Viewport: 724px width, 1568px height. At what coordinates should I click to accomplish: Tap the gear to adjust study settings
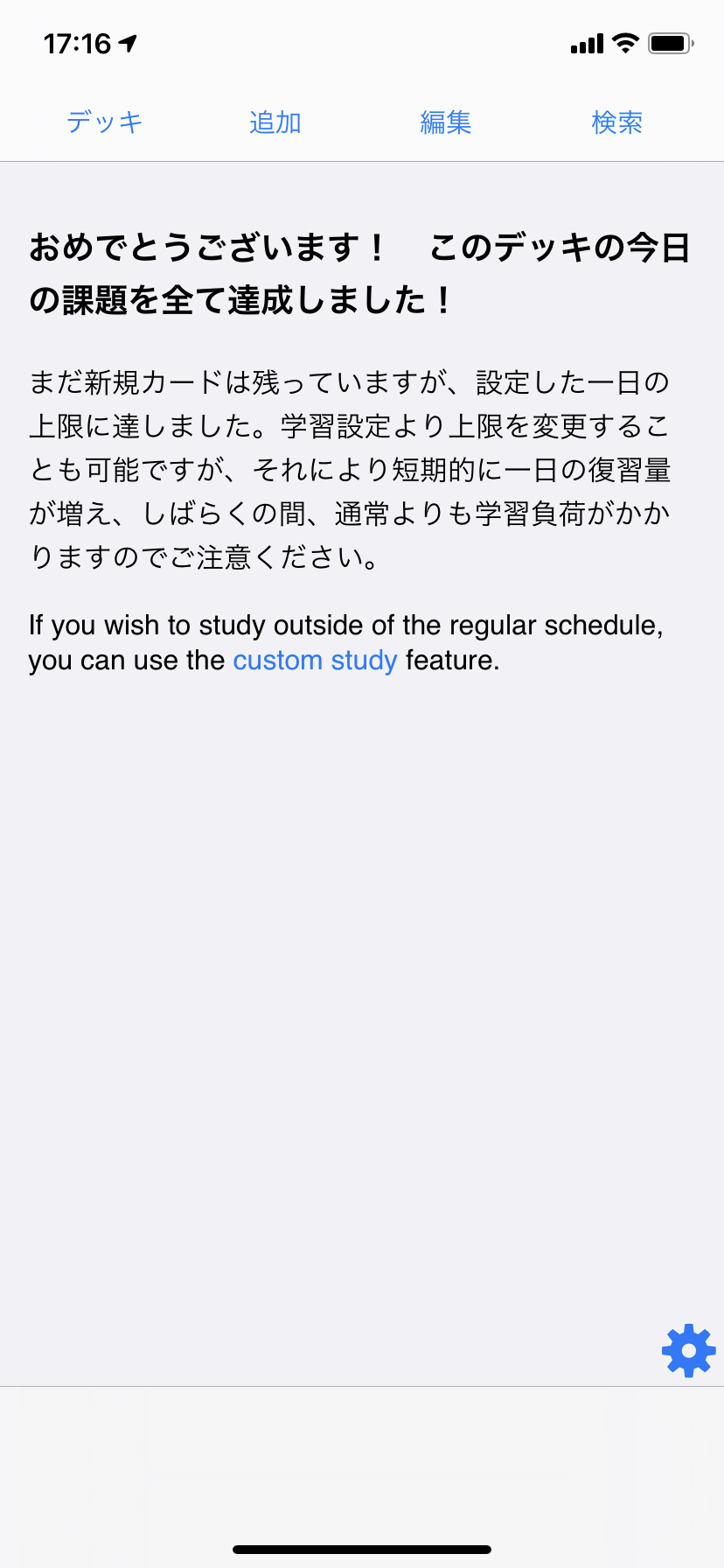[x=688, y=1351]
